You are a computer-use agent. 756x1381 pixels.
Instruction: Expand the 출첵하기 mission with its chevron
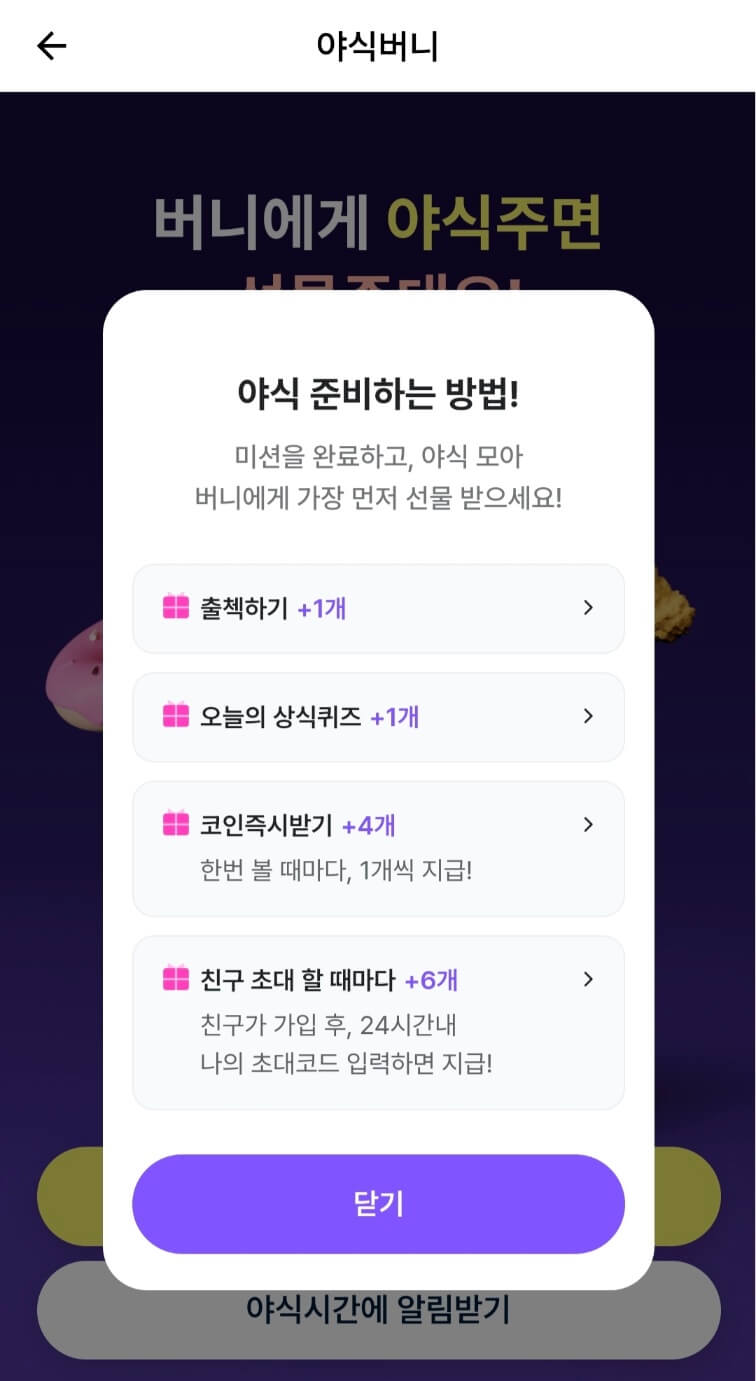coord(589,608)
